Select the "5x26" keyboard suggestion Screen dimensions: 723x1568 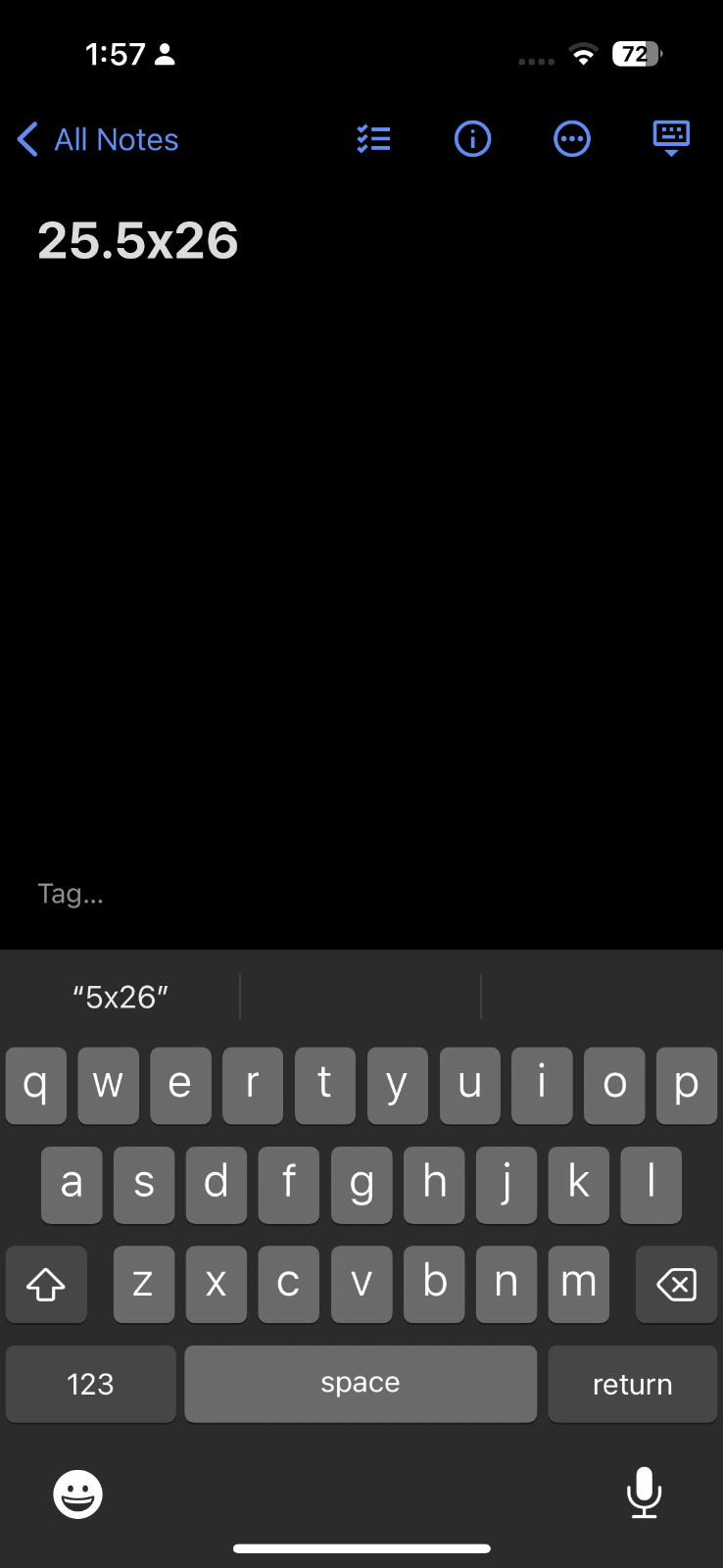(120, 997)
